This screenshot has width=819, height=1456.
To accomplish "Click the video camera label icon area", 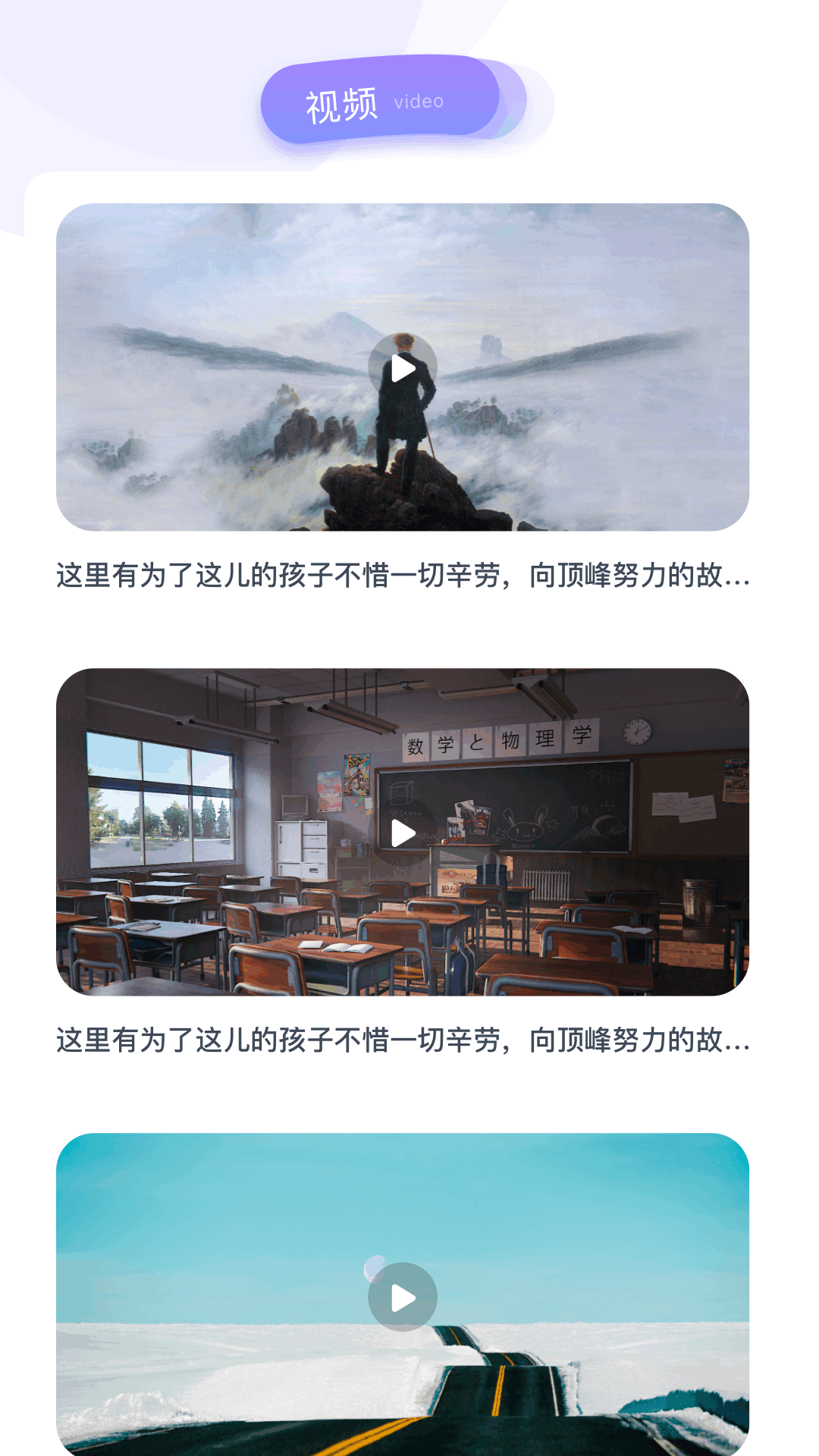I will tap(418, 101).
